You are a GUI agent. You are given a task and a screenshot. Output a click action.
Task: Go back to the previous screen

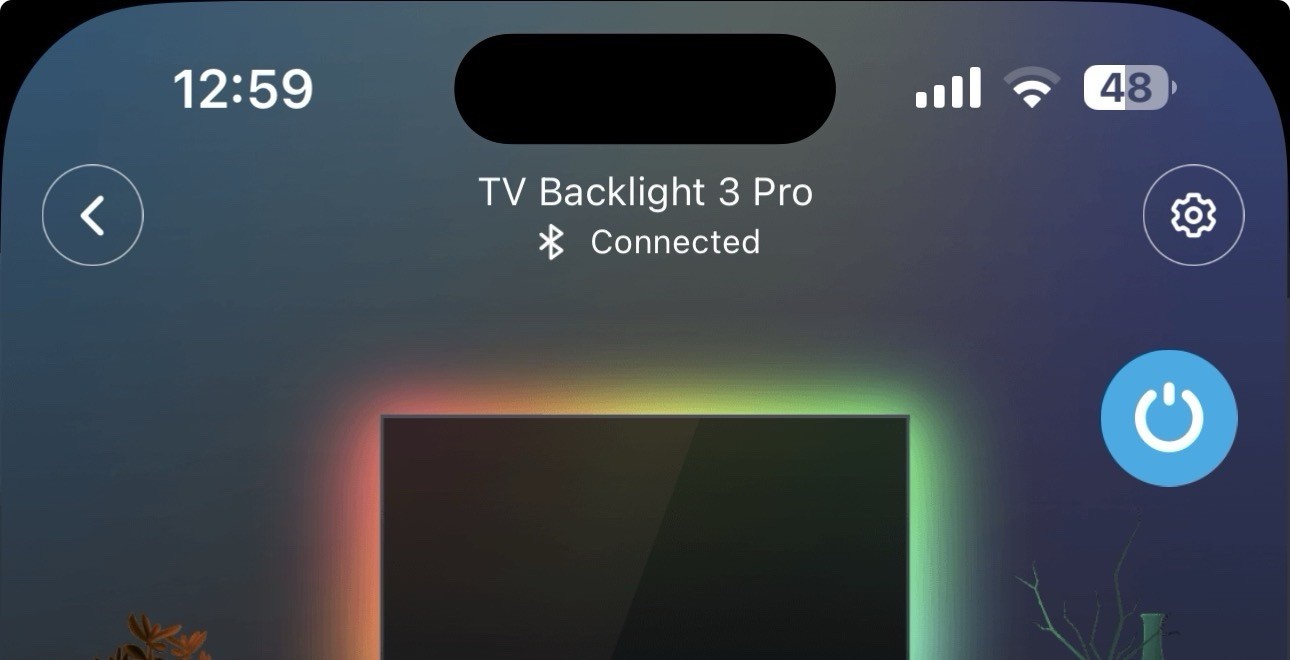point(93,215)
